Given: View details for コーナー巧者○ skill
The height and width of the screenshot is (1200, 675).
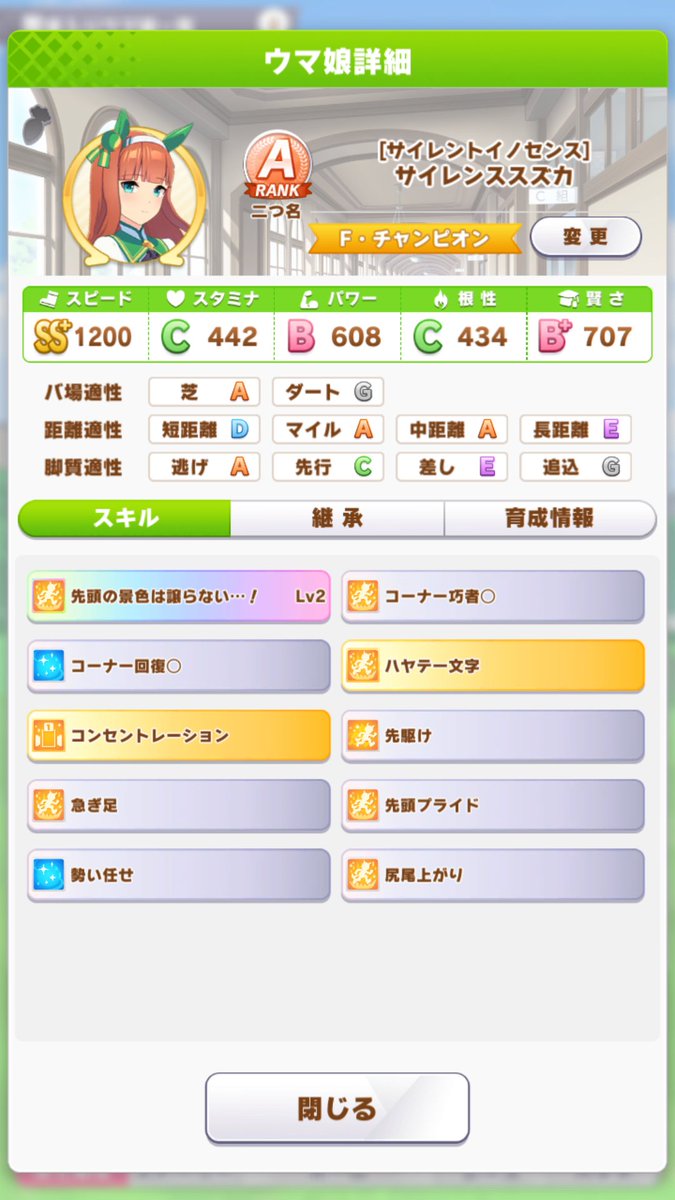Looking at the screenshot, I should point(492,596).
